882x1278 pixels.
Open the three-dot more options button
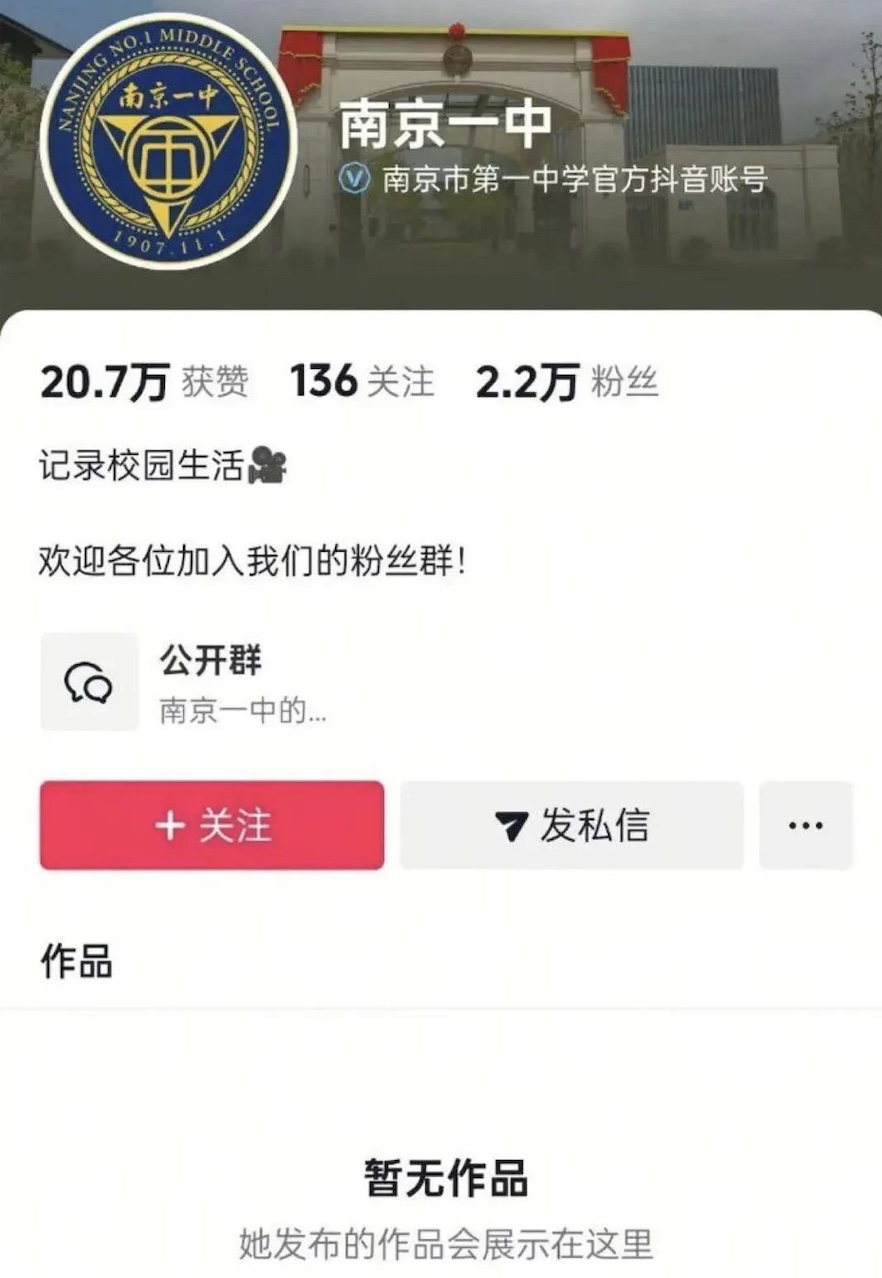[806, 826]
